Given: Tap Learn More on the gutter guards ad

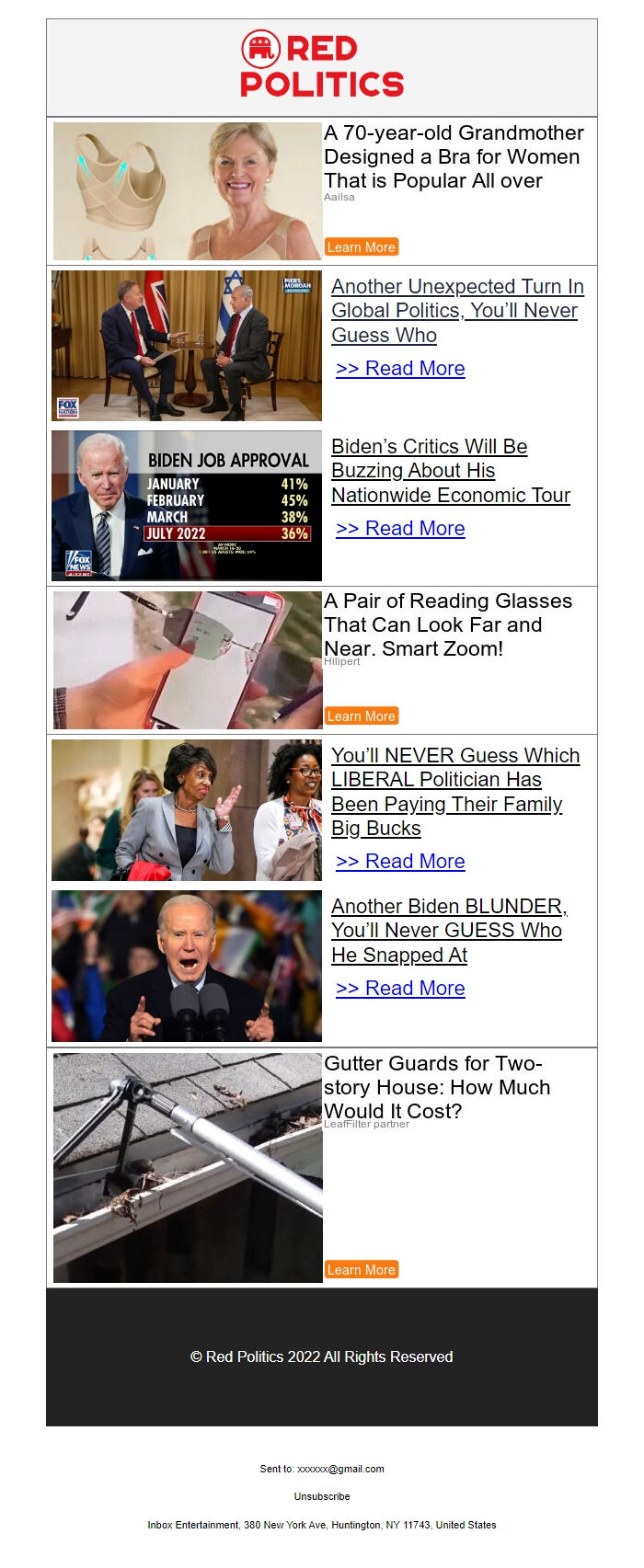Looking at the screenshot, I should coord(361,1269).
